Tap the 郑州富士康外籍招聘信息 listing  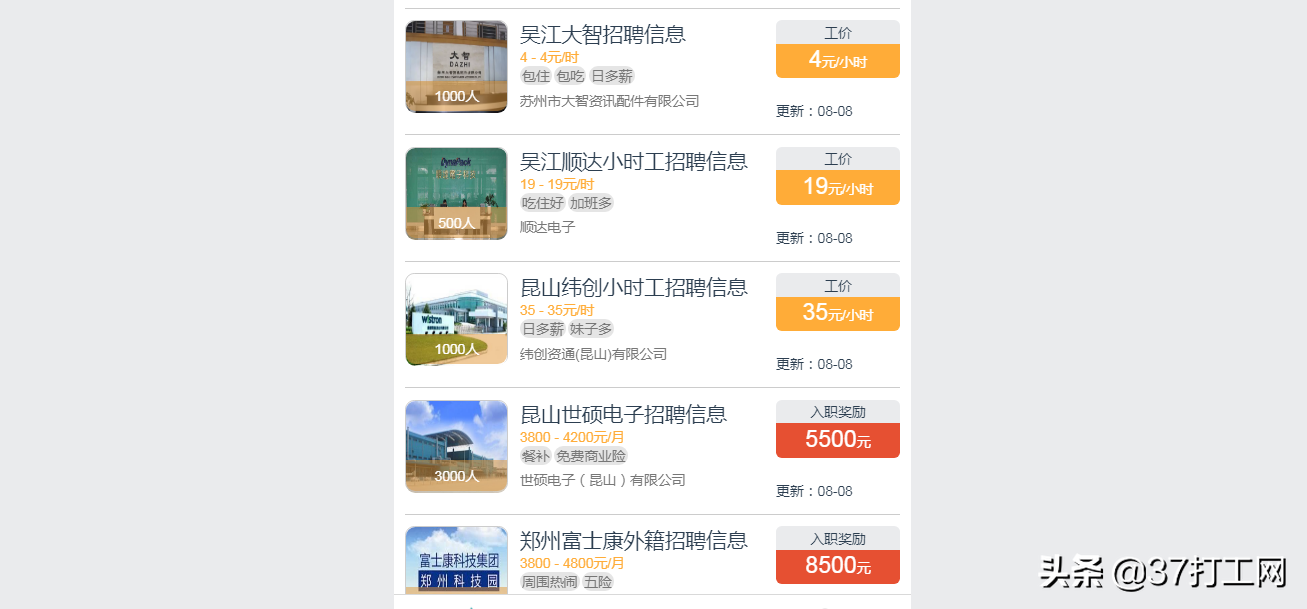633,541
